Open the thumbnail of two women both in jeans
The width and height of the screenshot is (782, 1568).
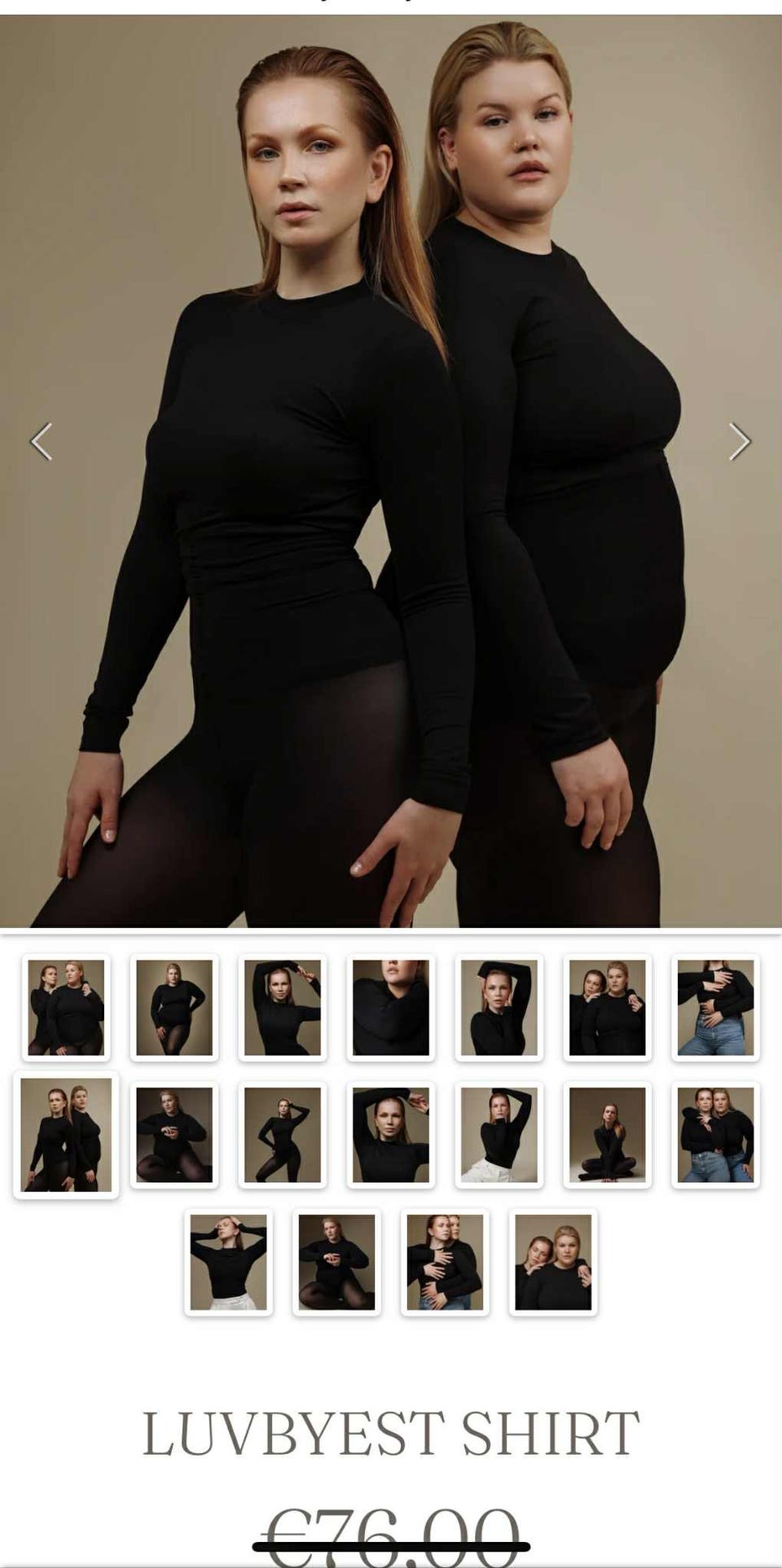[715, 1134]
